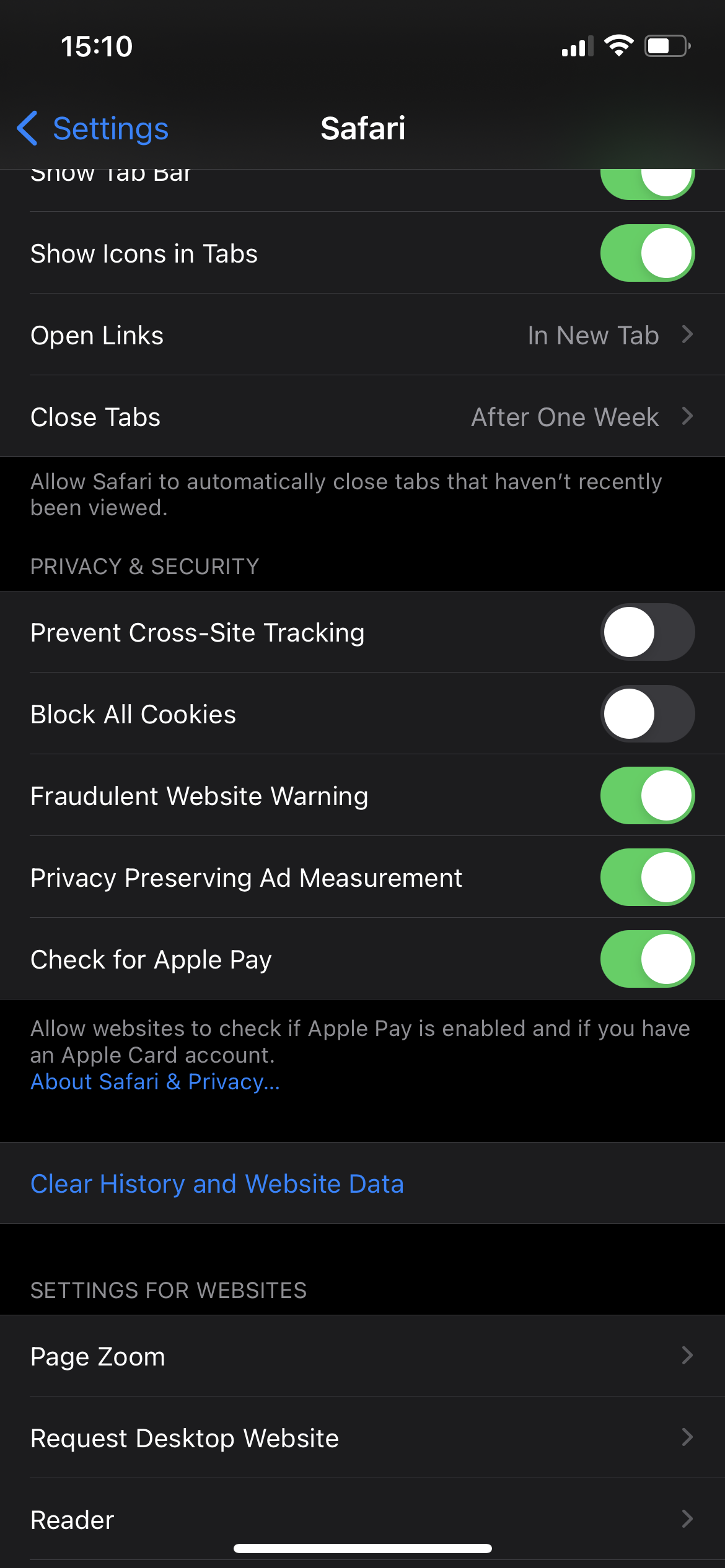Toggle Show Icons in Tabs off
The image size is (725, 1568).
point(647,253)
